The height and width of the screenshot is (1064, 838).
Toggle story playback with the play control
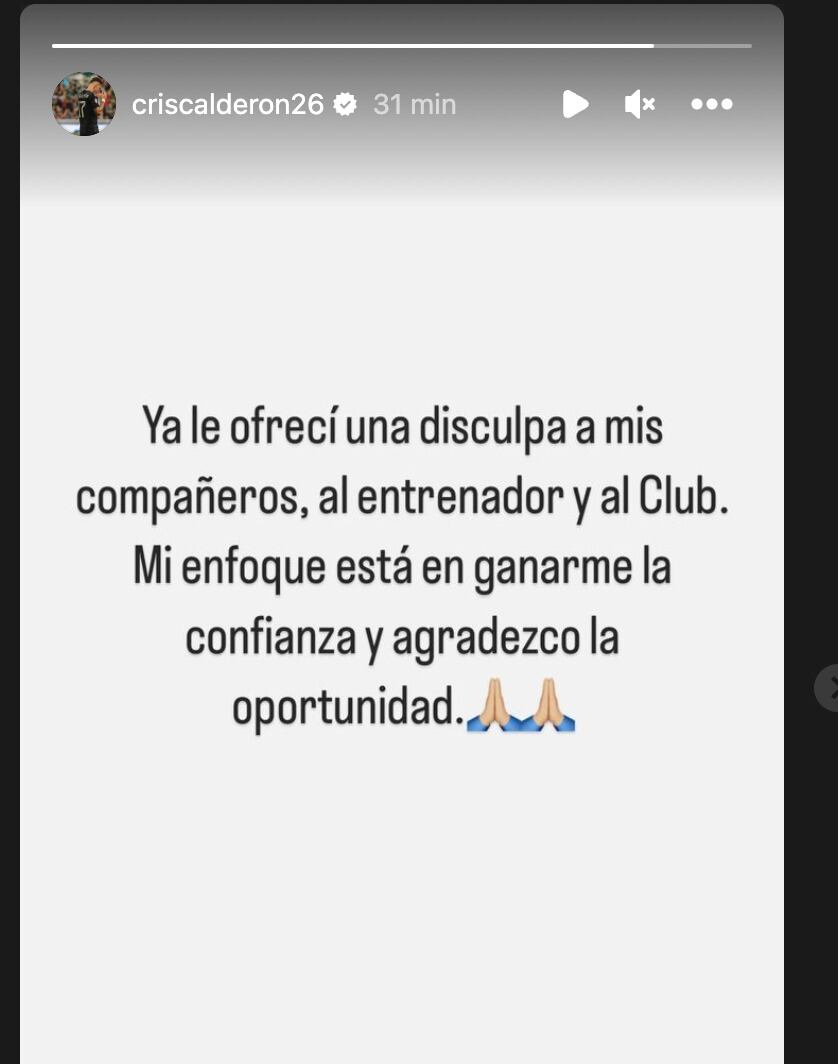576,104
